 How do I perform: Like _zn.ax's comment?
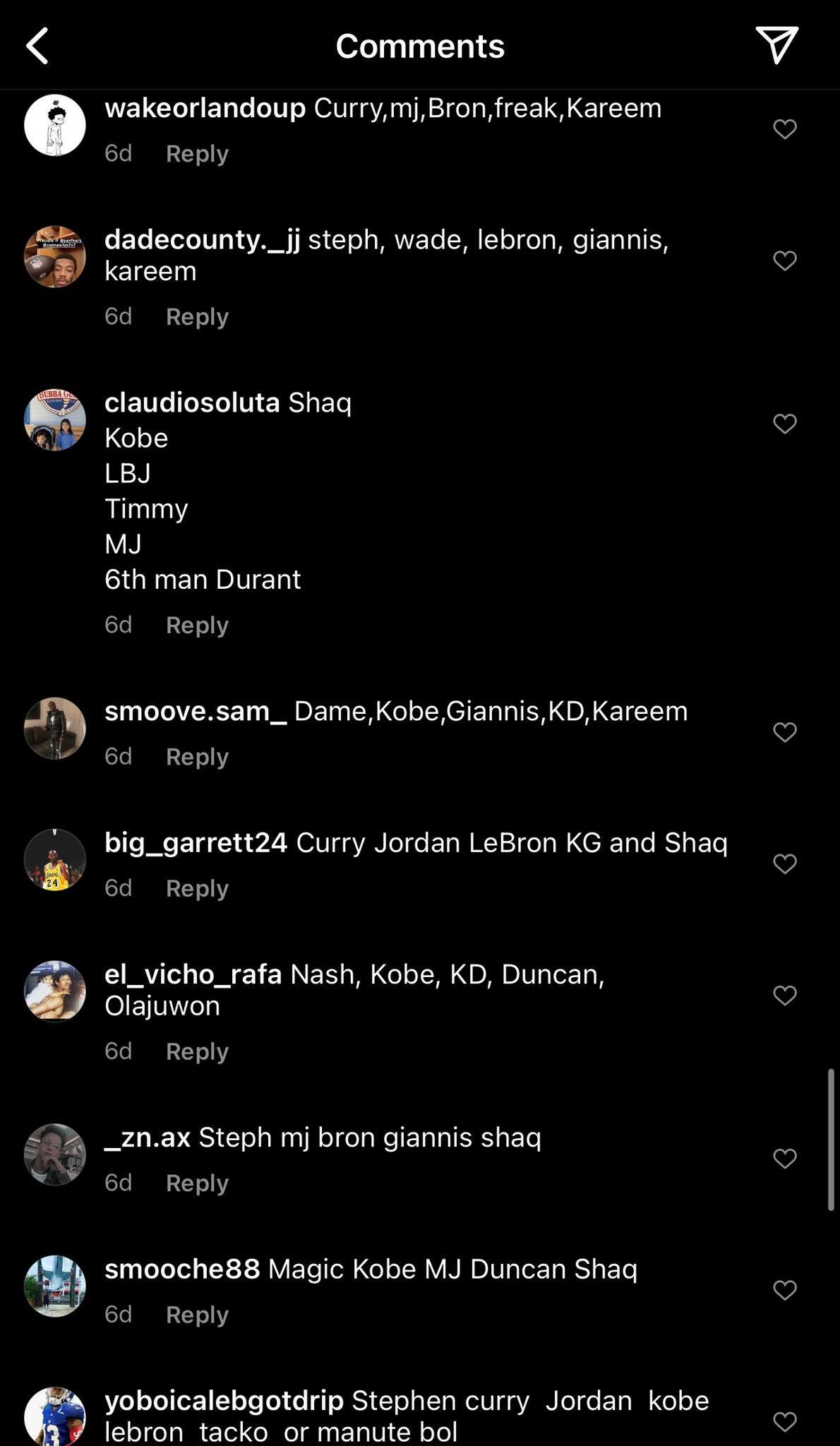(x=784, y=1159)
